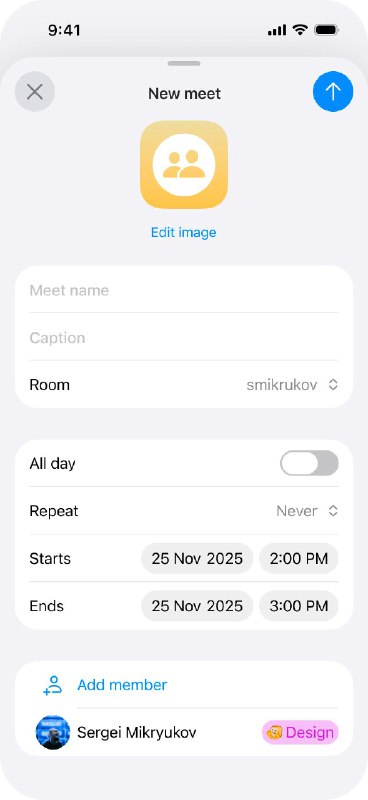This screenshot has width=368, height=800.
Task: Focus the Caption field
Action: (x=184, y=338)
